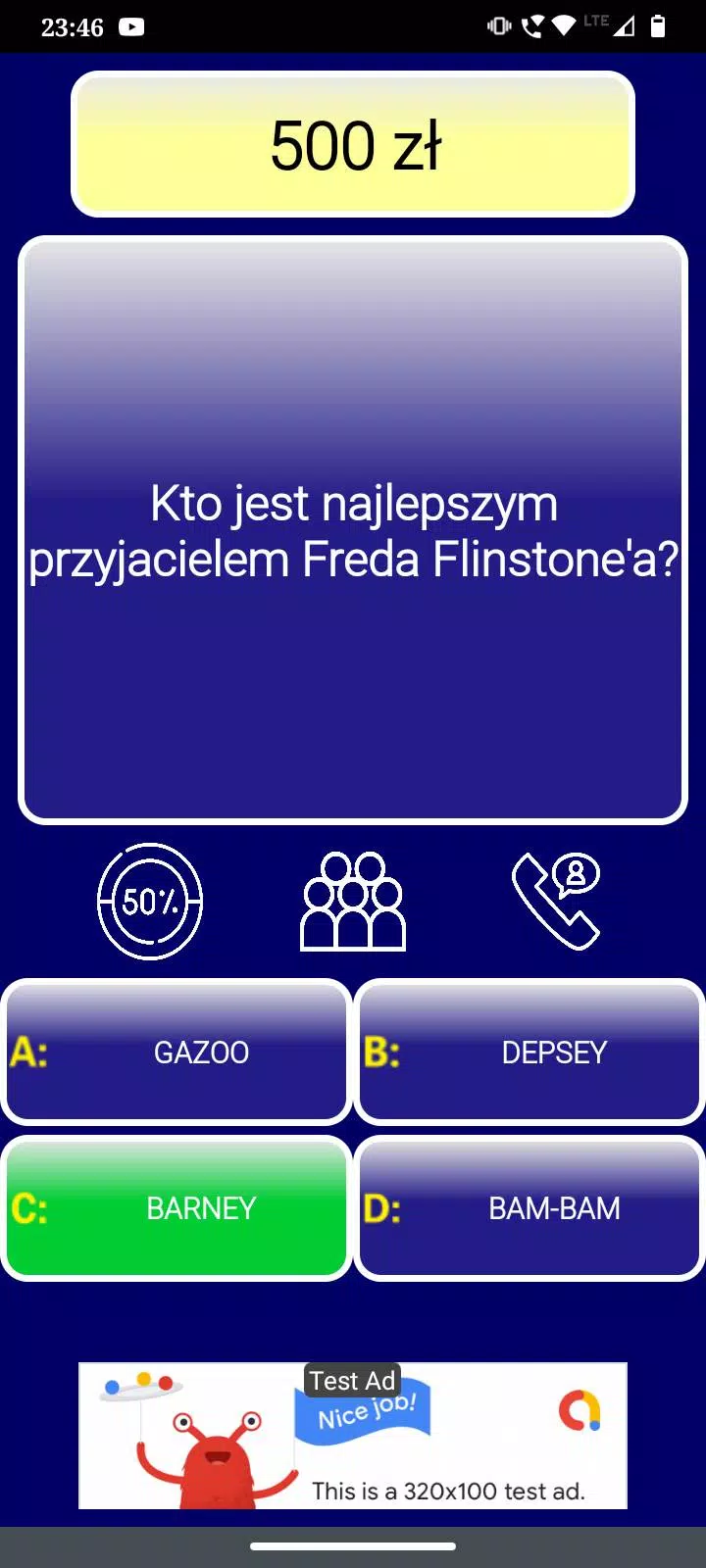The width and height of the screenshot is (706, 1568).
Task: Pick answer C: BARNEY
Action: pyautogui.click(x=176, y=1208)
